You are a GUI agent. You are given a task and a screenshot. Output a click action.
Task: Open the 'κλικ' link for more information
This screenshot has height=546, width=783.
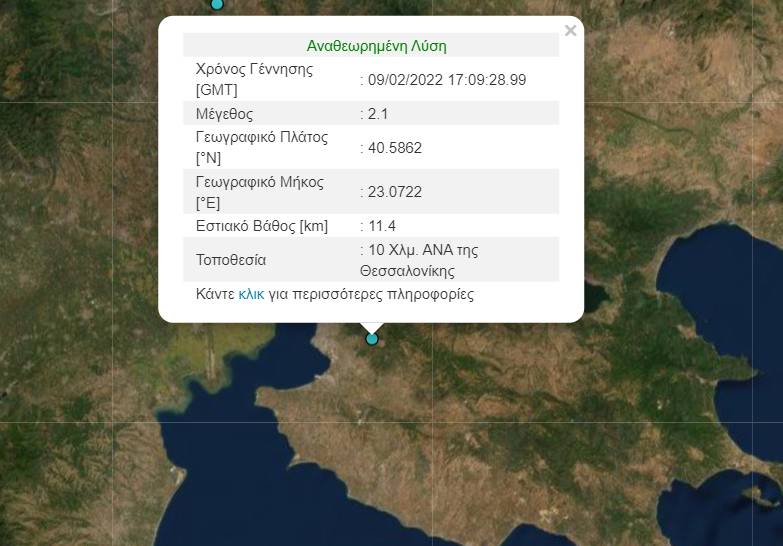point(251,295)
